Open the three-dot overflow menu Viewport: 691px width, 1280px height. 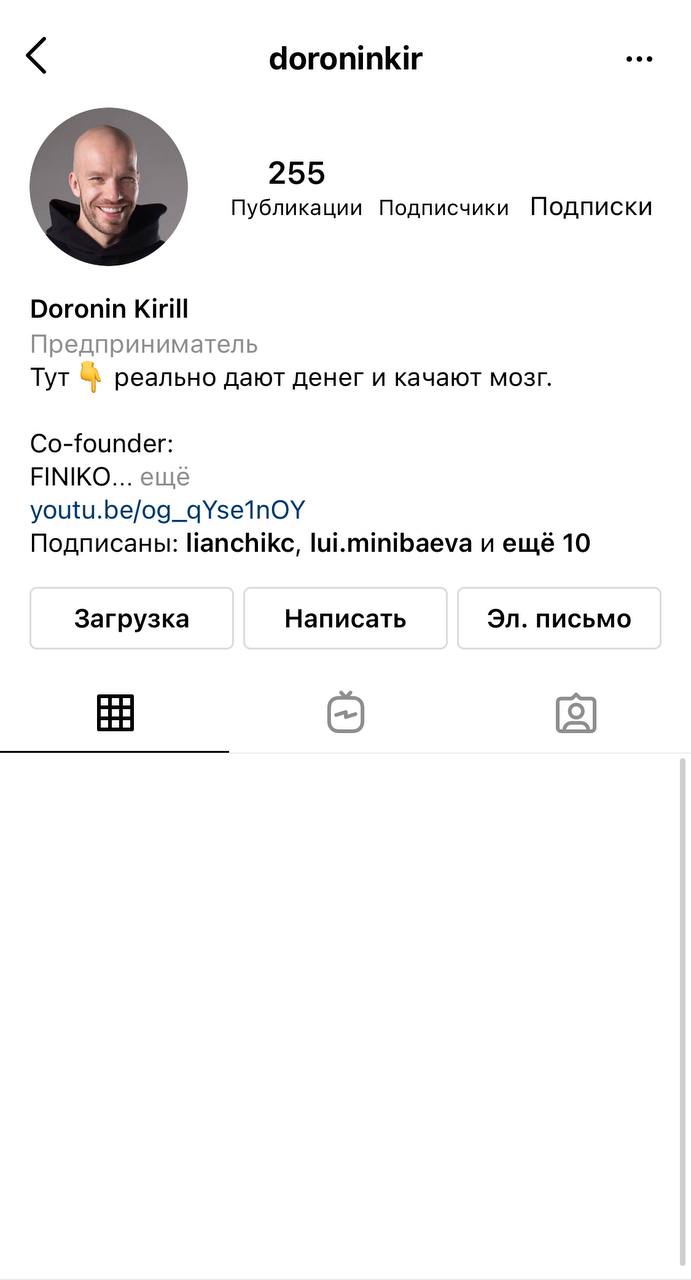pos(639,59)
